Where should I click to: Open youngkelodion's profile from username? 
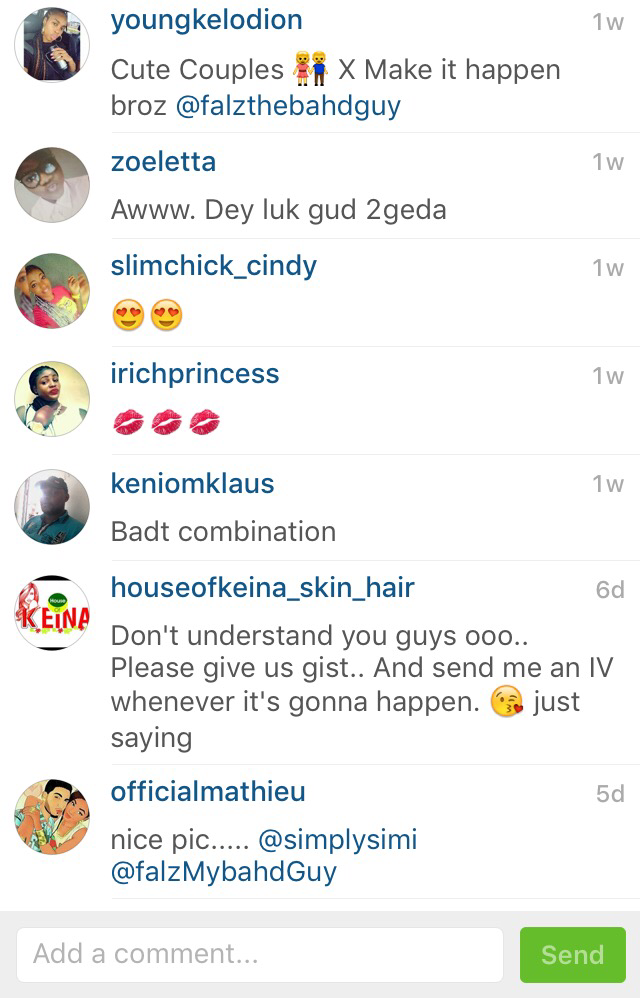point(206,21)
